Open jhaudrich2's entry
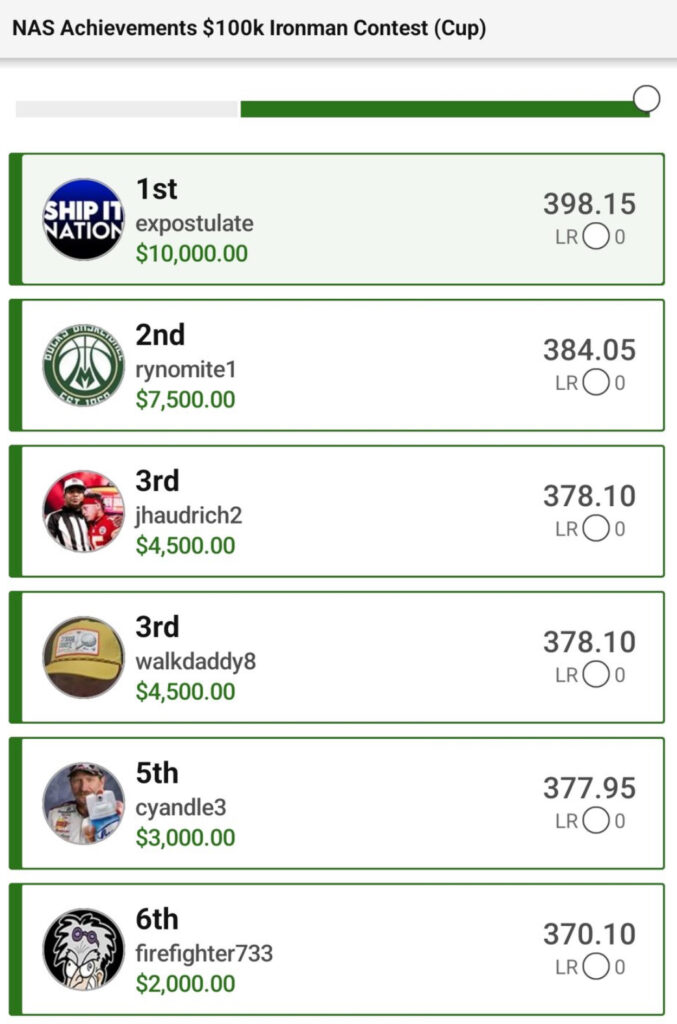The image size is (677, 1024). click(x=338, y=511)
